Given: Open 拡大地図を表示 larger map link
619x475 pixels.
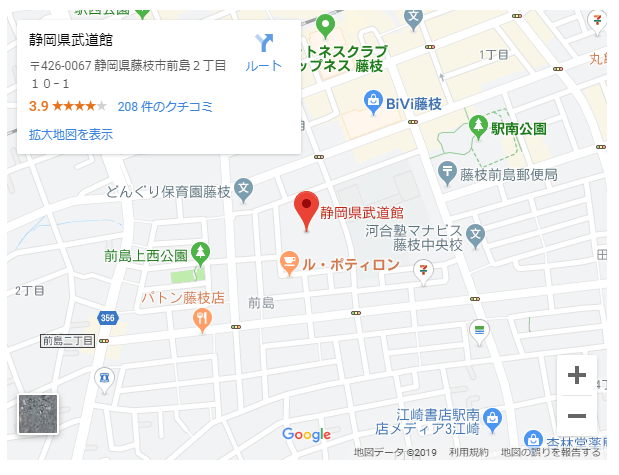Looking at the screenshot, I should coord(70,134).
